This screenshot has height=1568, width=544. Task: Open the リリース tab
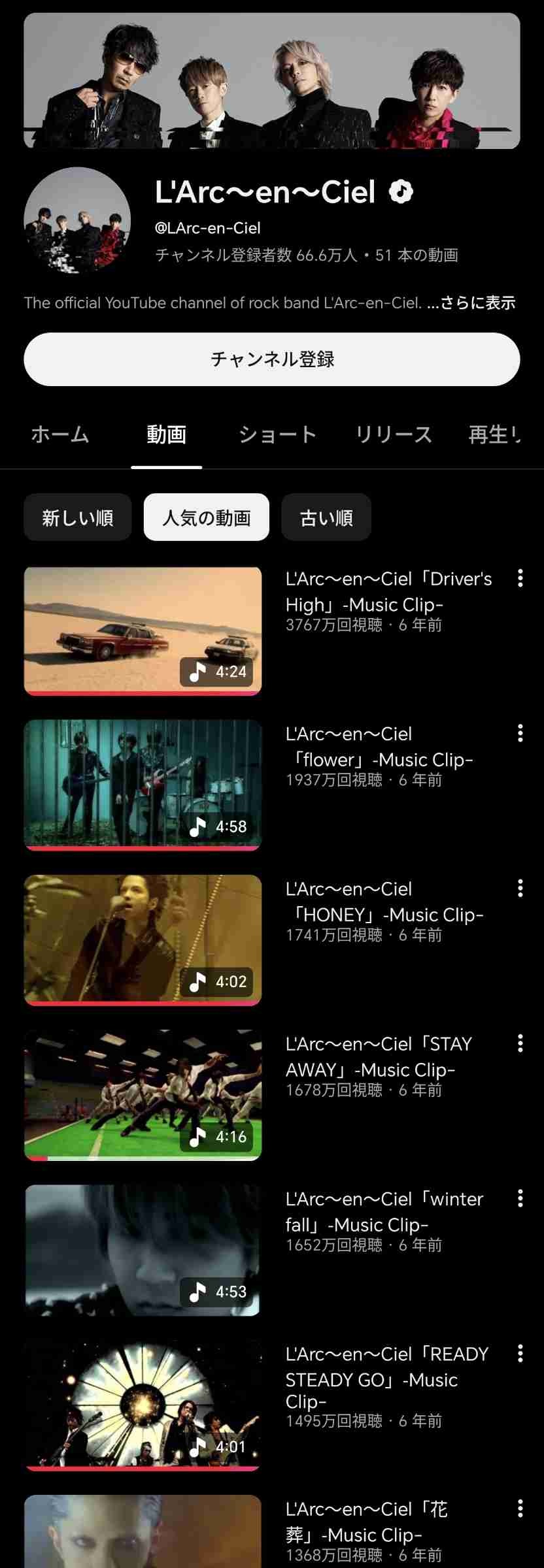click(394, 434)
